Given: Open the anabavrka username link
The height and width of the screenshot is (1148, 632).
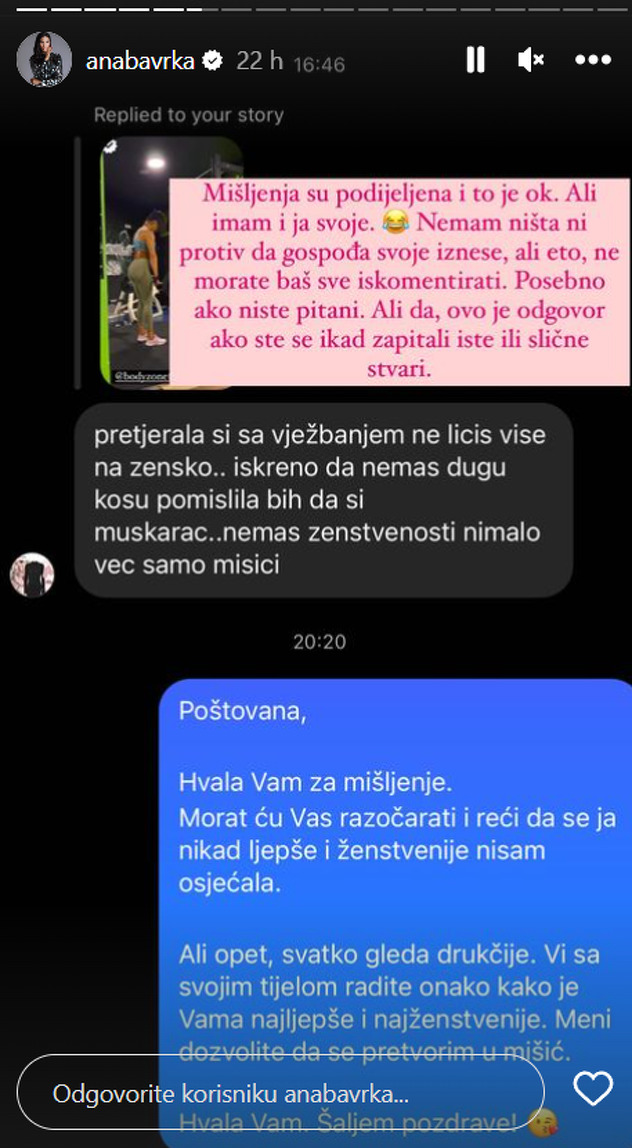Looking at the screenshot, I should pyautogui.click(x=142, y=61).
